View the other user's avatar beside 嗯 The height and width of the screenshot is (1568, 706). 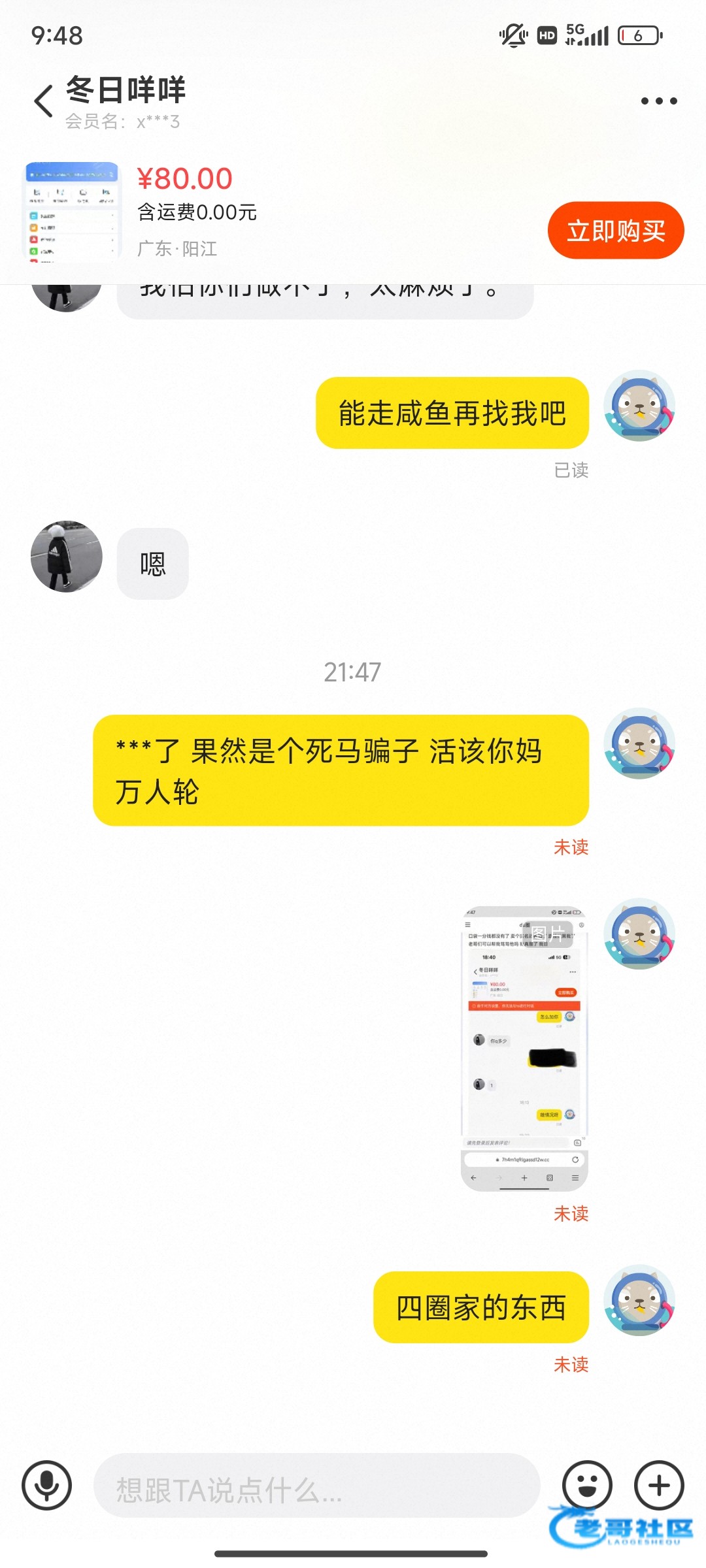(67, 557)
